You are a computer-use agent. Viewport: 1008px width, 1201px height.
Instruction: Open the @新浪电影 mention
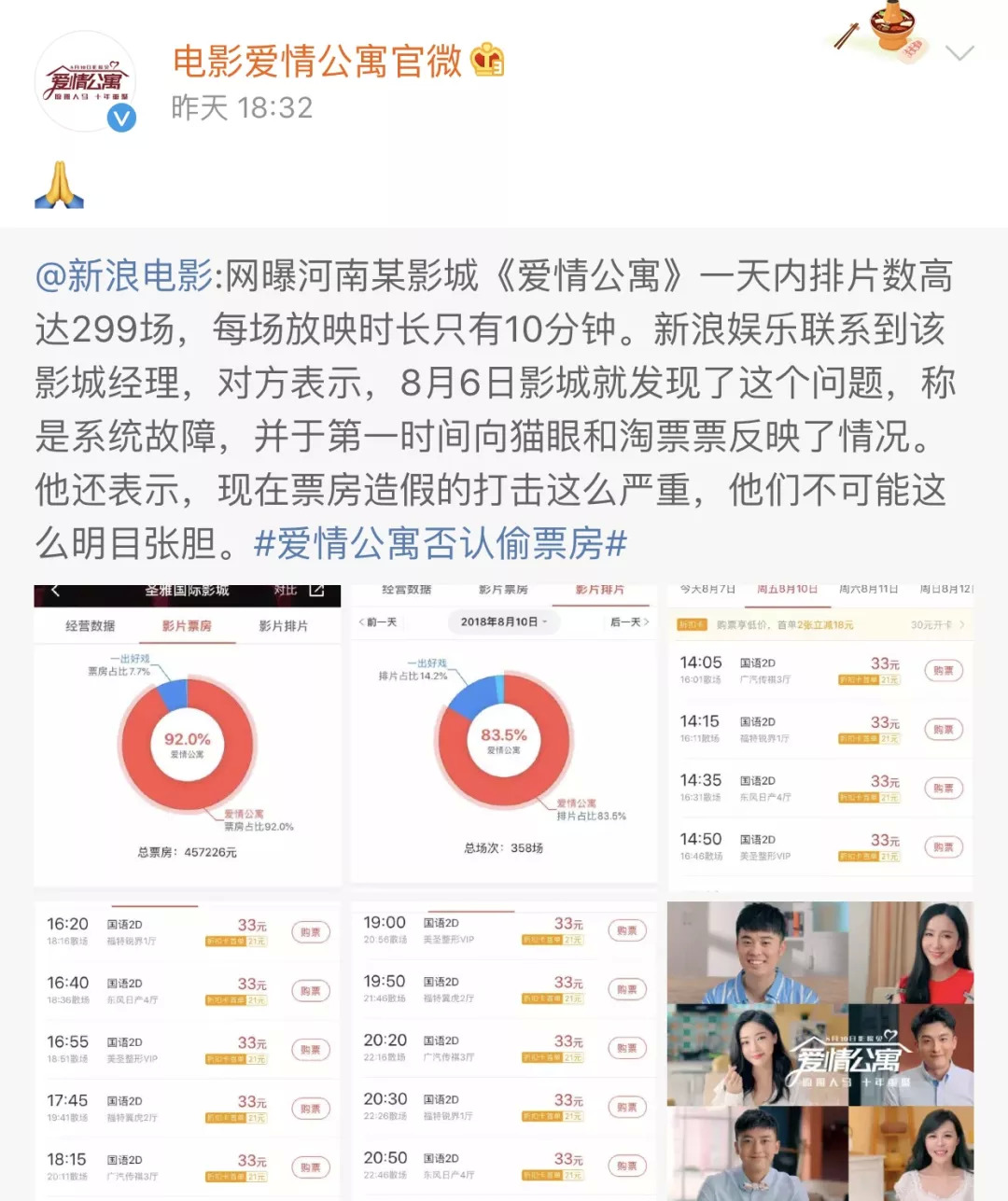pyautogui.click(x=124, y=277)
